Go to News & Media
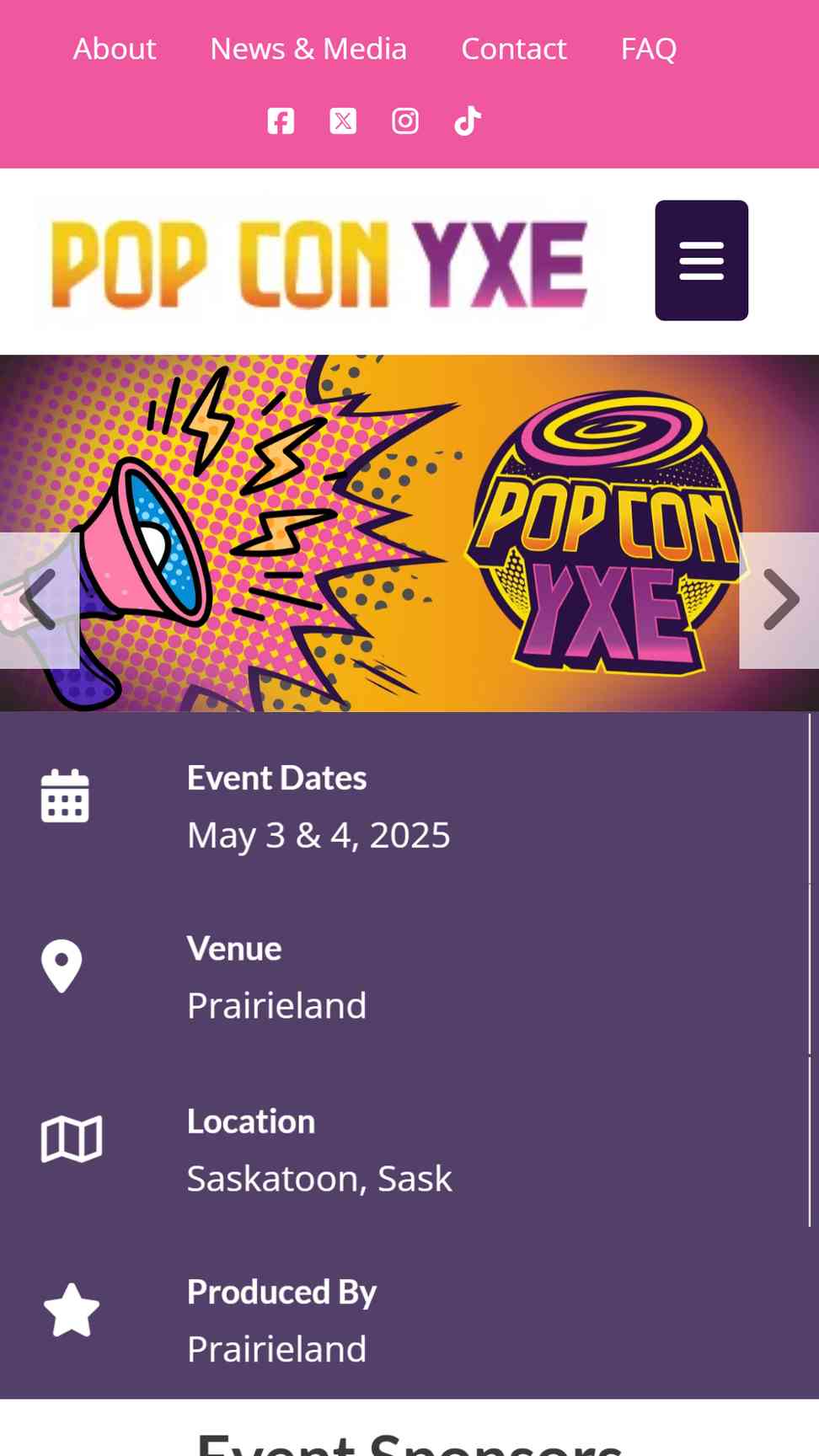 pyautogui.click(x=308, y=49)
